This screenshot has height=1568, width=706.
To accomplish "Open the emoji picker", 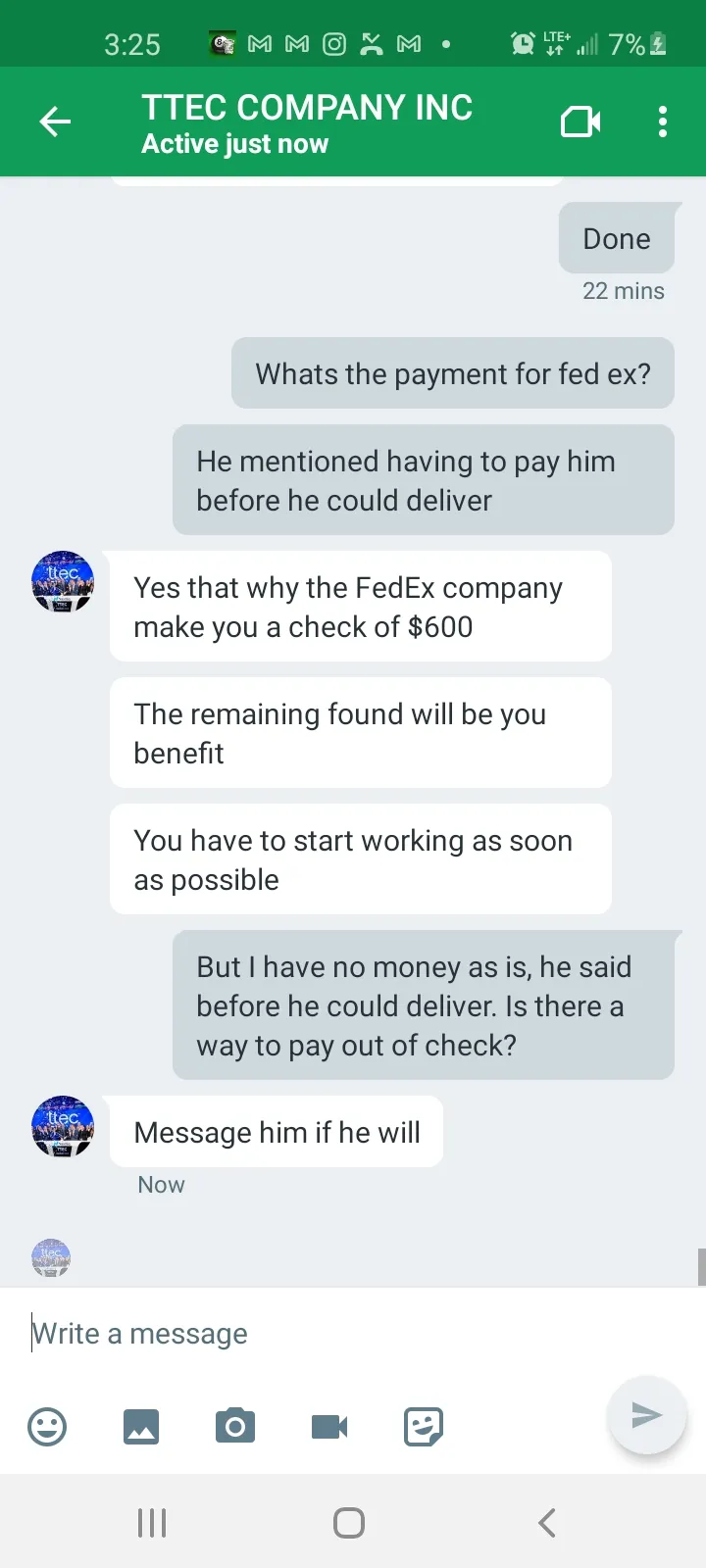I will (x=47, y=1426).
